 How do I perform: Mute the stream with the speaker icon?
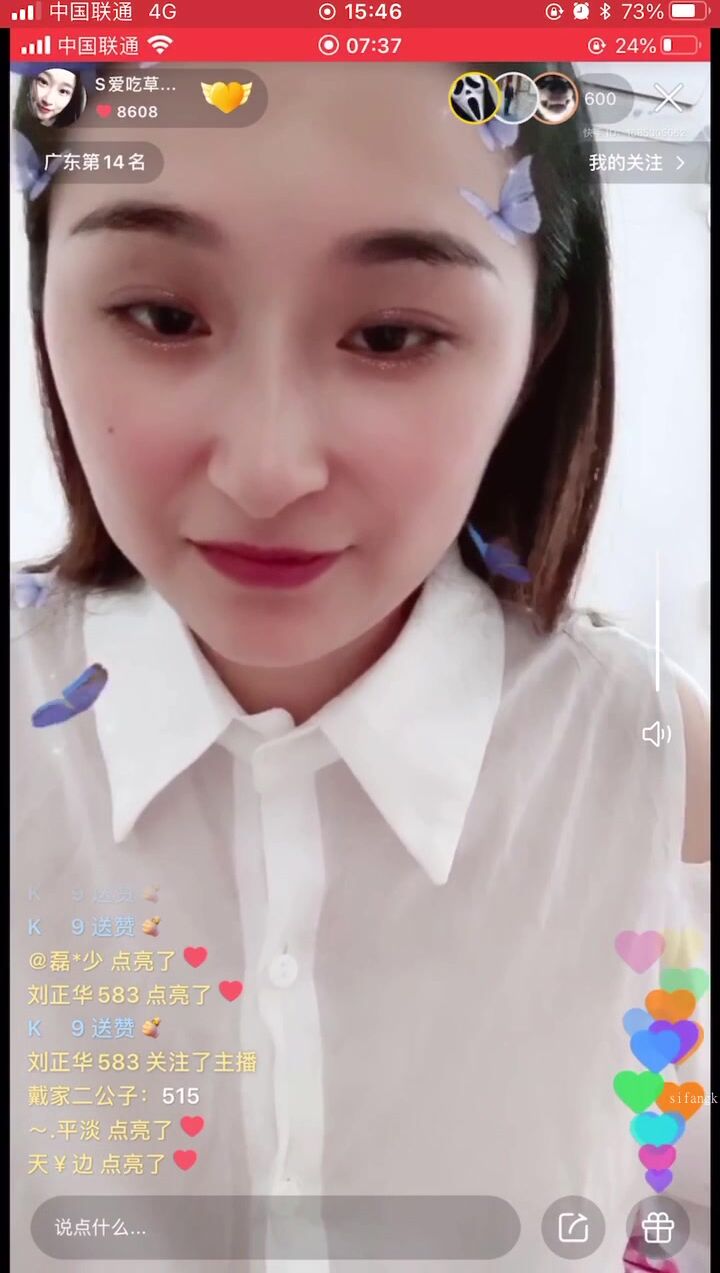(x=656, y=735)
